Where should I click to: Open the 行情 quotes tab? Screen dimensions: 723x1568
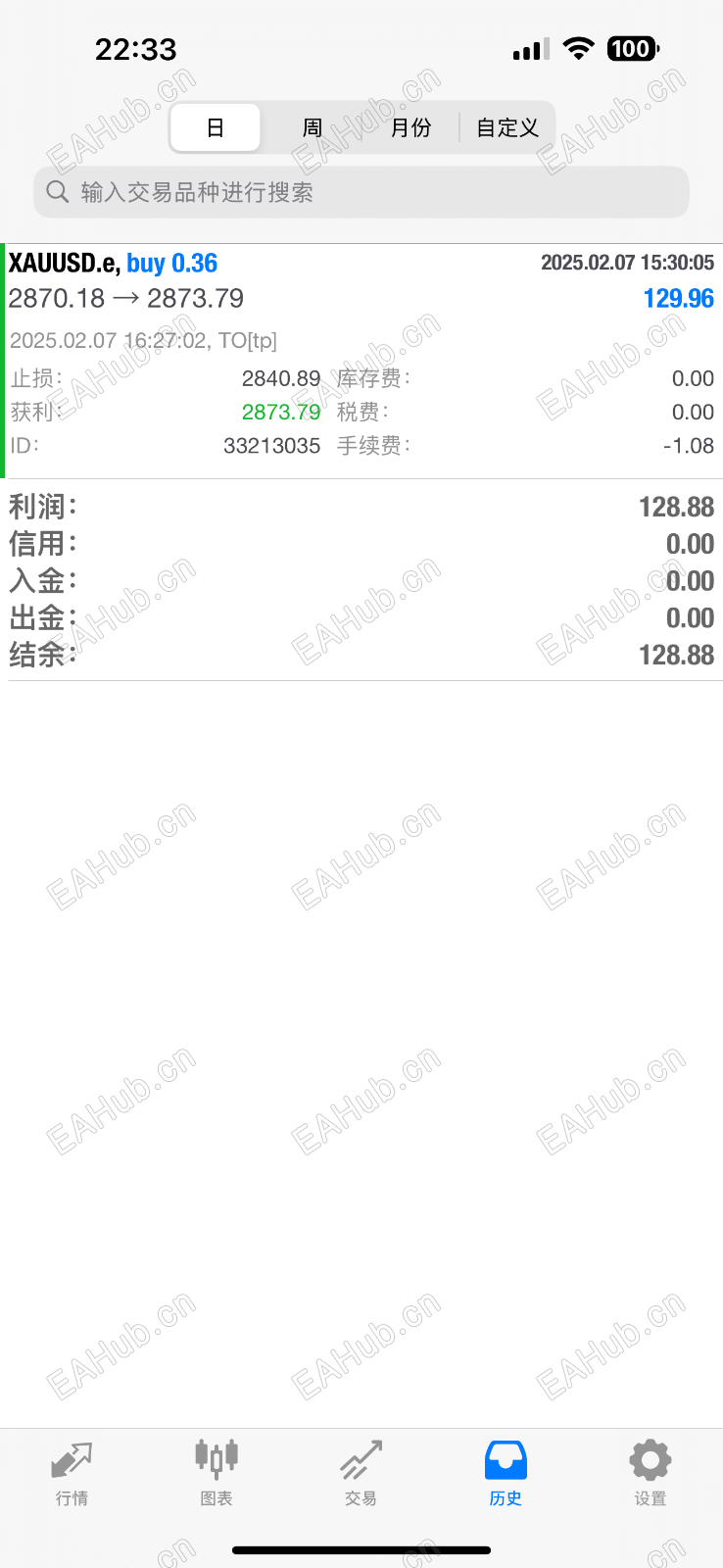[72, 1471]
